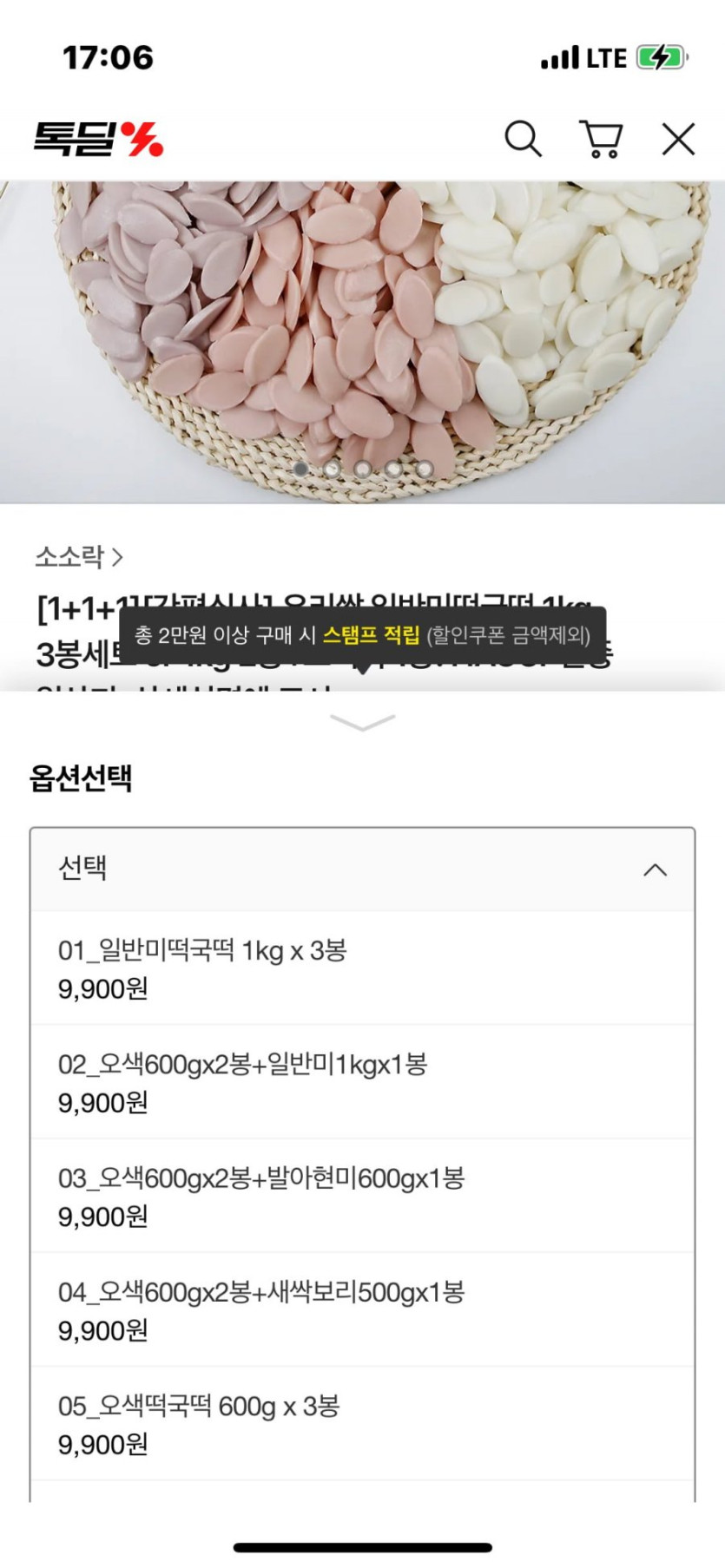Open the search magnifier icon
Screen dimensions: 725x1568
click(523, 139)
